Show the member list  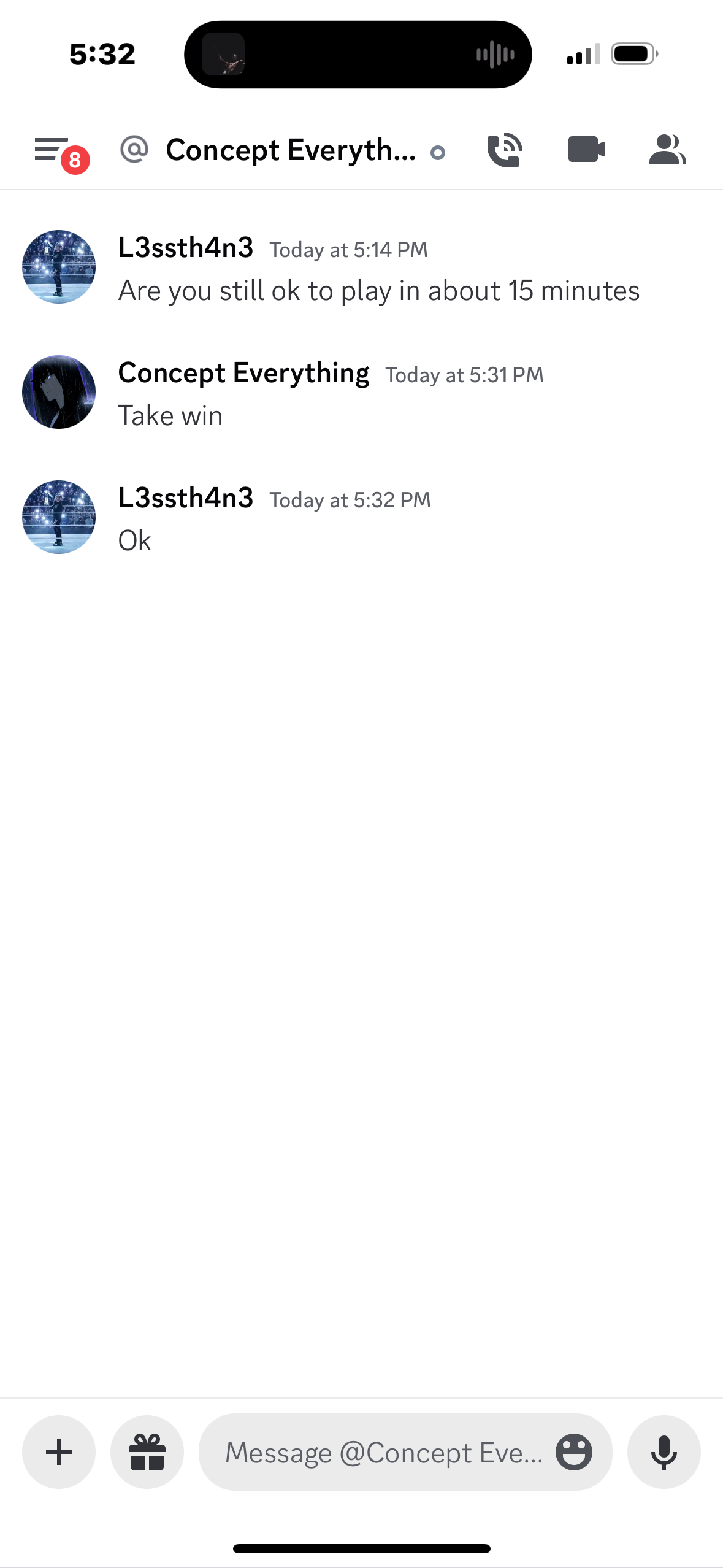(x=667, y=150)
